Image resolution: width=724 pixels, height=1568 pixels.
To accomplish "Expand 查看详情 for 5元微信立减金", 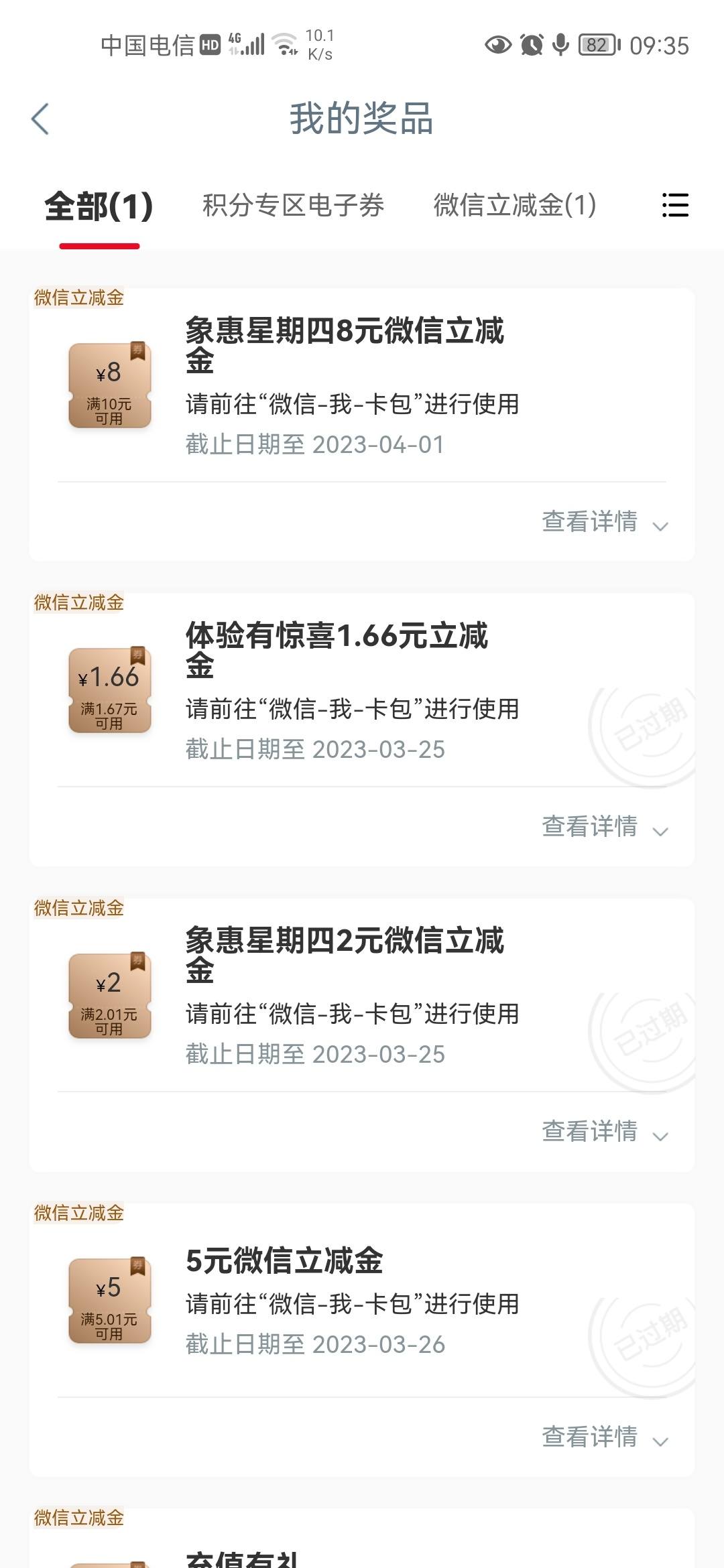I will tap(605, 1437).
